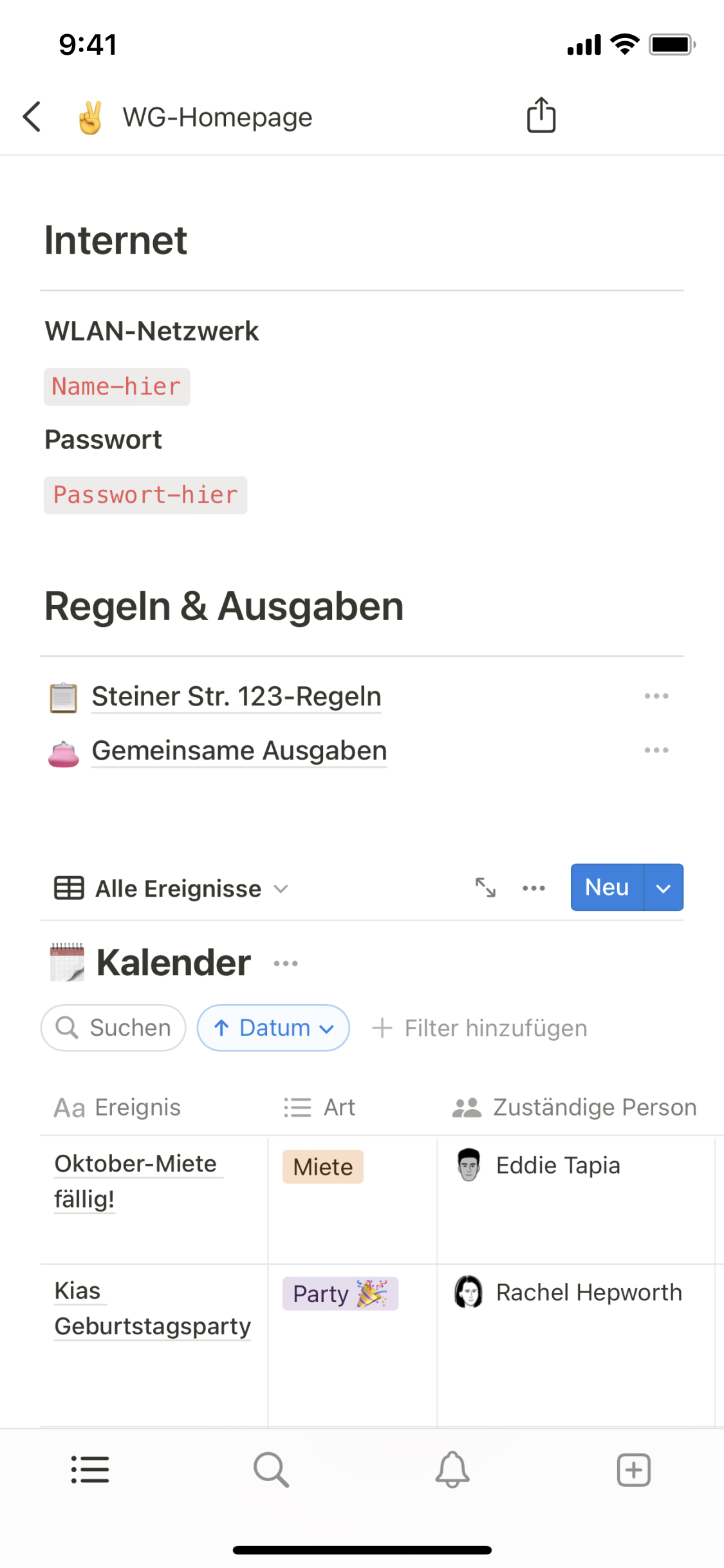
Task: Switch view via Alle Ereignisse dropdown
Action: (x=172, y=889)
